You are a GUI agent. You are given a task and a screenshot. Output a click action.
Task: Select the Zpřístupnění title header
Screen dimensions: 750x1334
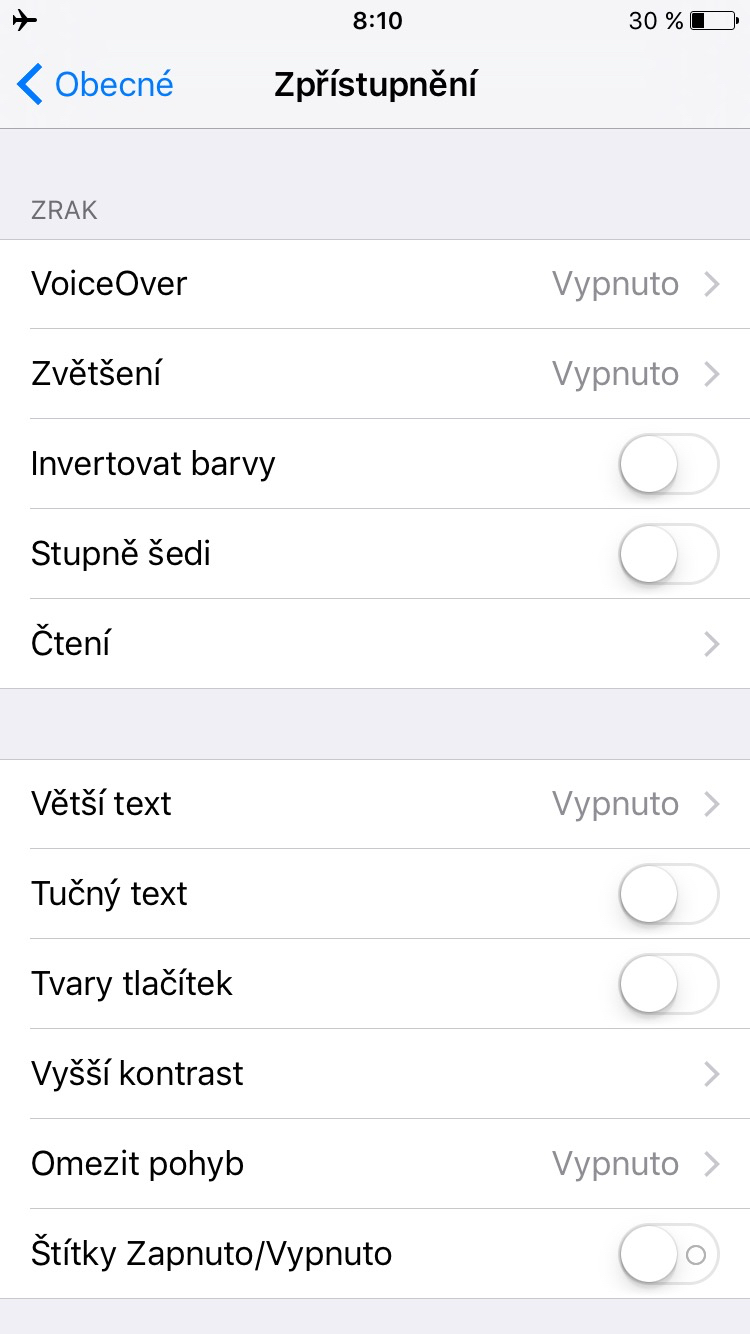[377, 85]
